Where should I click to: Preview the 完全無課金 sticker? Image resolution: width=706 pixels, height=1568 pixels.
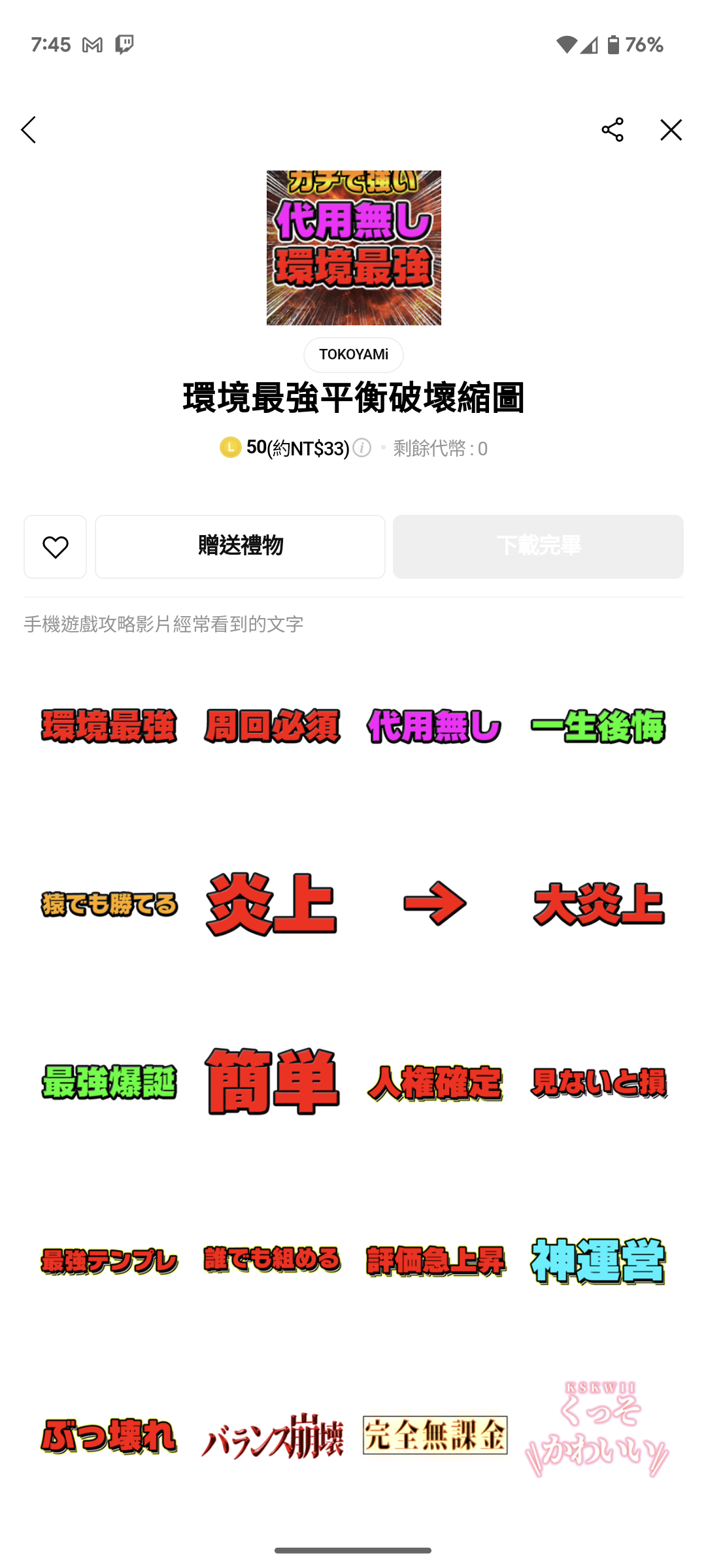pos(435,1435)
